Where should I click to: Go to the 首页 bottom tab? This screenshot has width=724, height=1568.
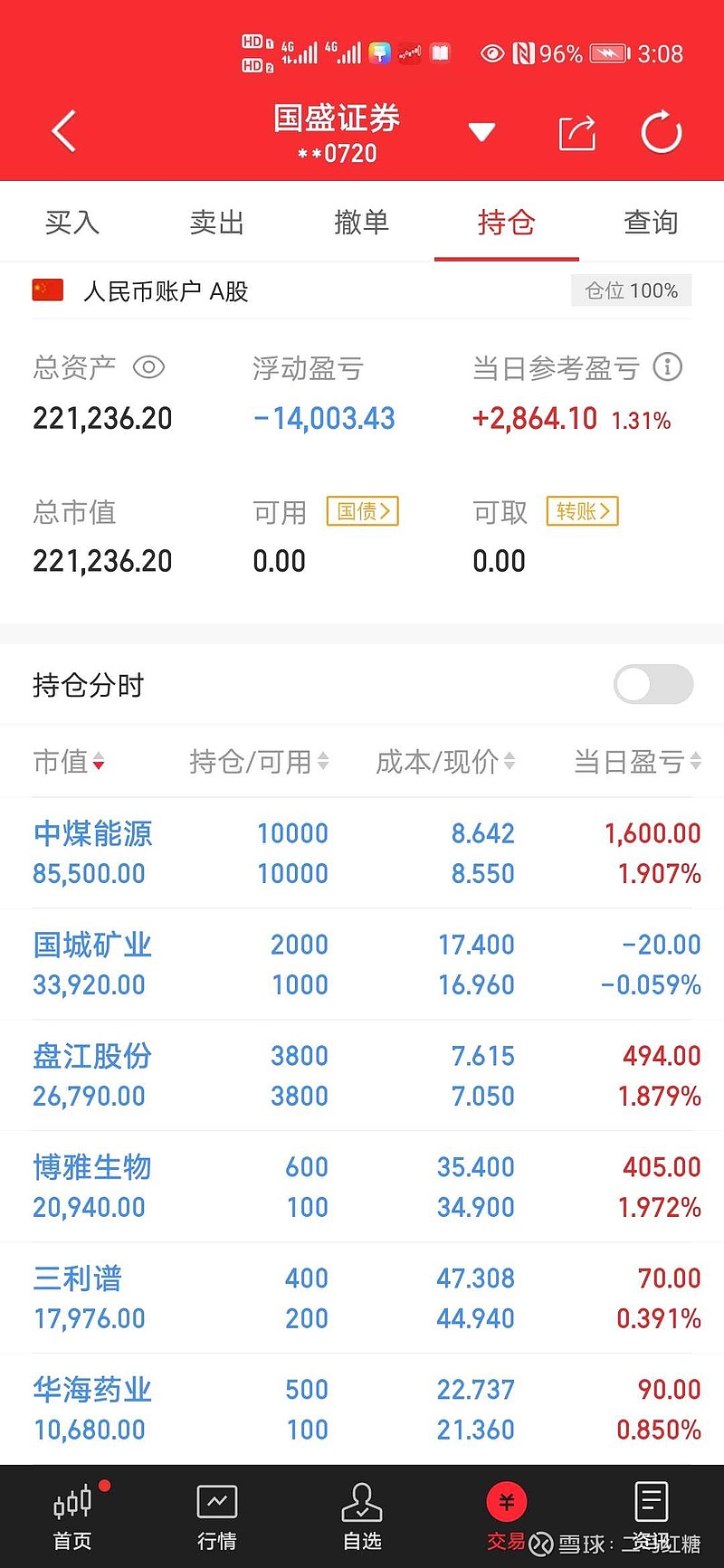click(72, 1517)
